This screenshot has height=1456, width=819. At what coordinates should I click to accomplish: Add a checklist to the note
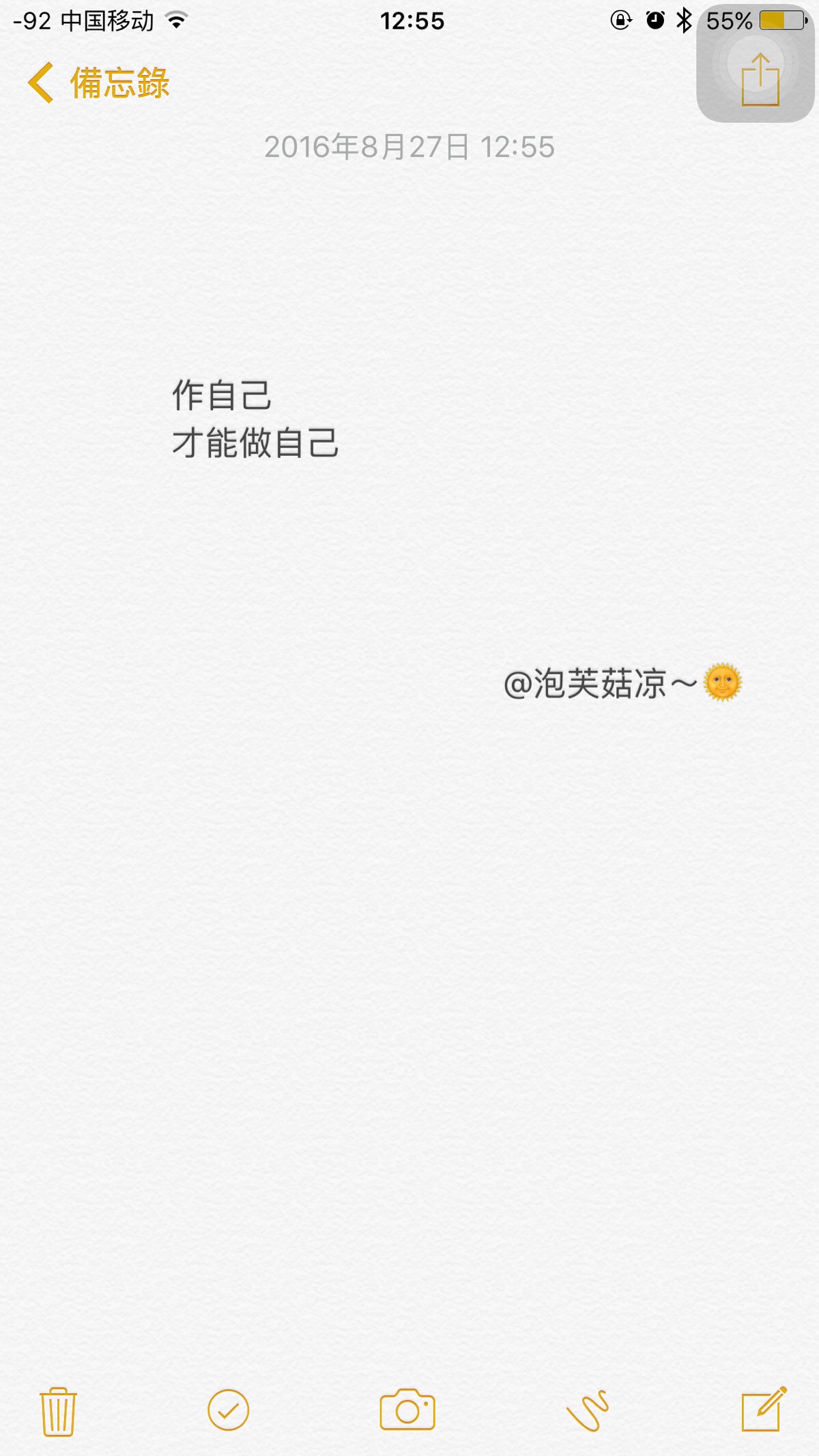(228, 1410)
